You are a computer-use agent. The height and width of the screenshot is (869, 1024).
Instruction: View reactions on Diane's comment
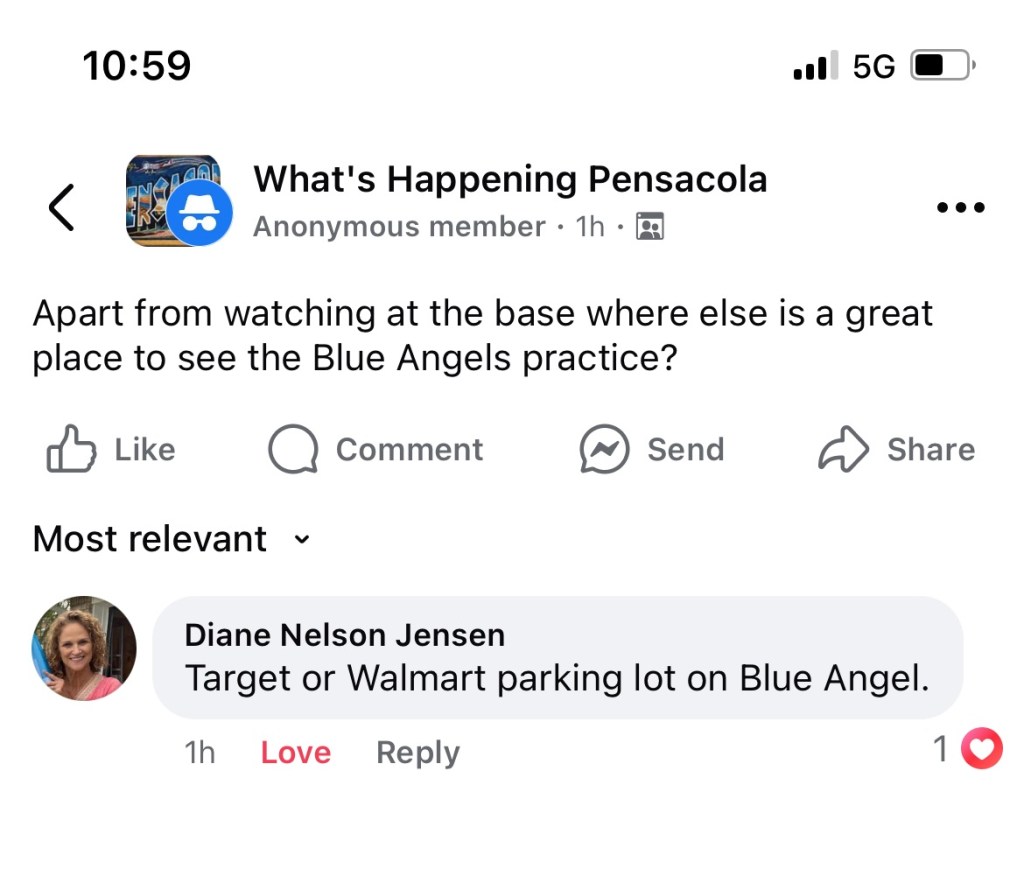pyautogui.click(x=968, y=748)
